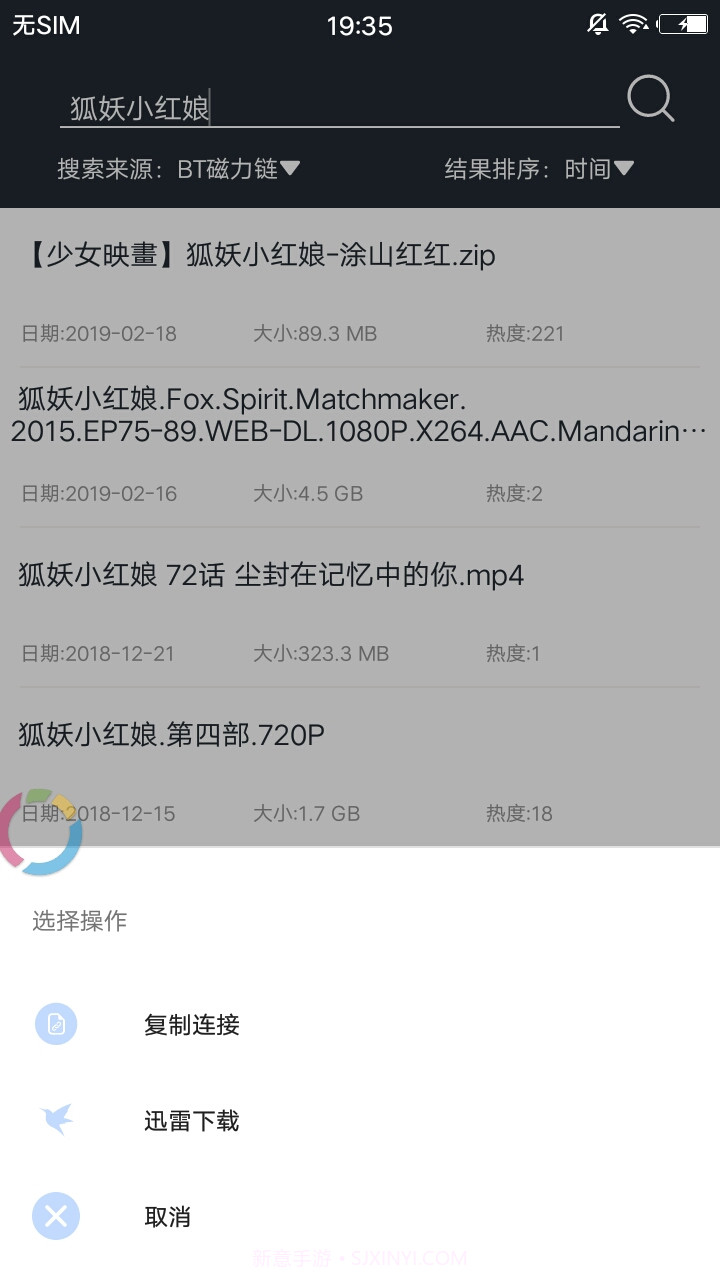The height and width of the screenshot is (1280, 720).
Task: Tap the 选择操作 header text
Action: click(81, 921)
